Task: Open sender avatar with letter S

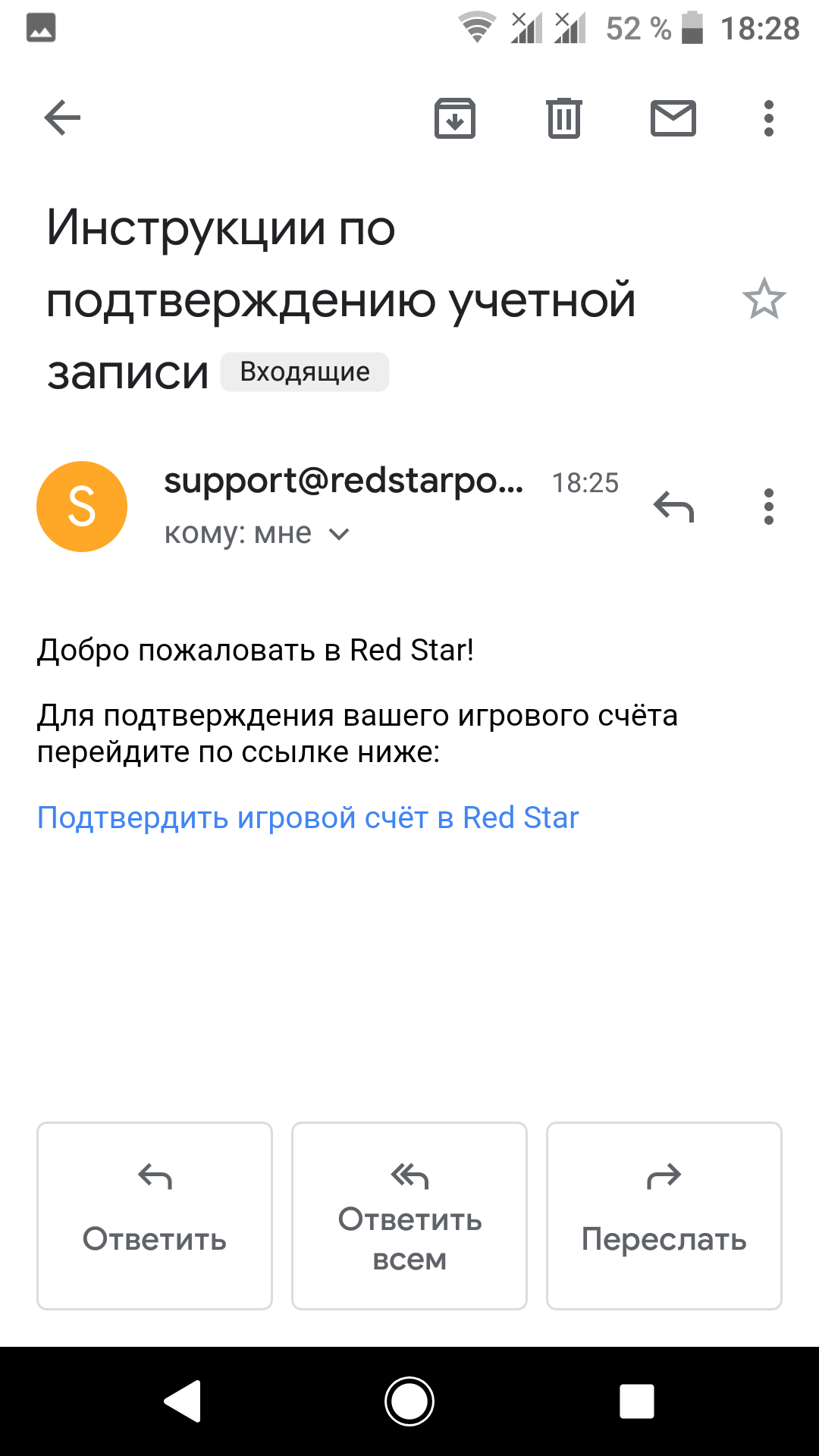Action: click(82, 507)
